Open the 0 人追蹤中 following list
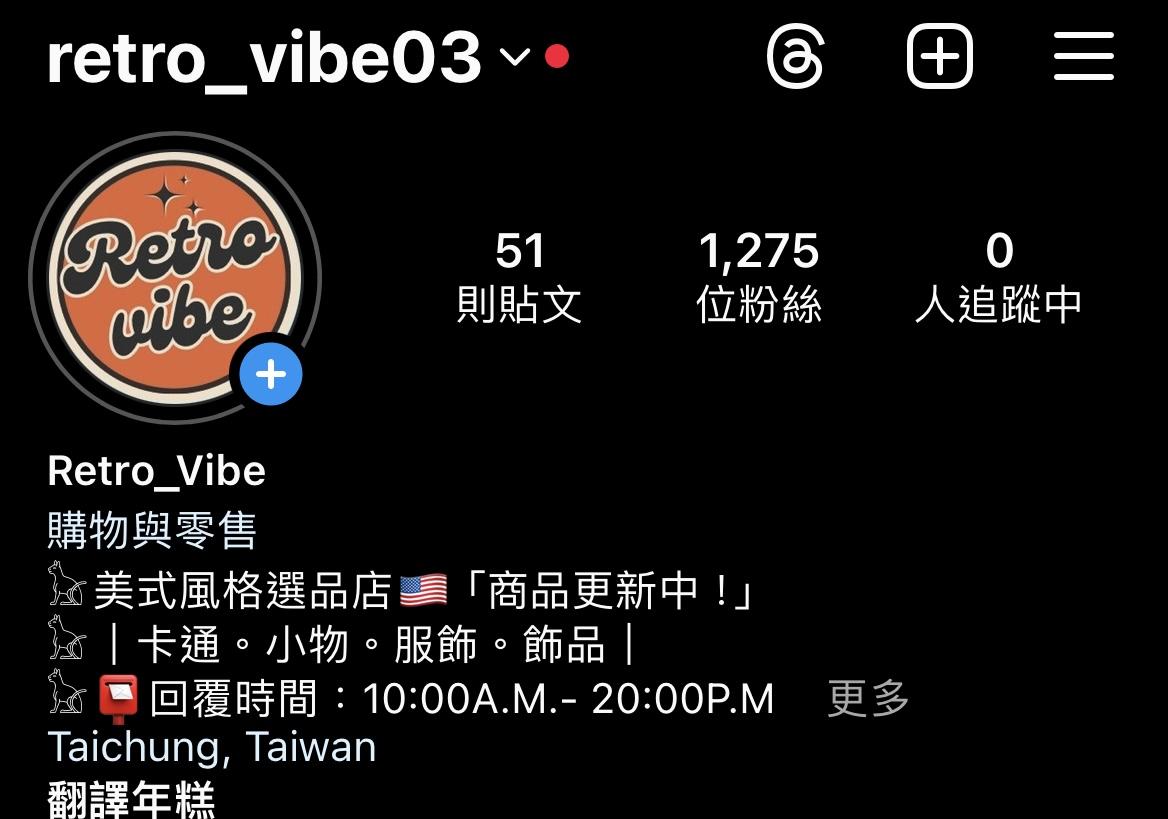Image resolution: width=1168 pixels, height=819 pixels. tap(998, 277)
